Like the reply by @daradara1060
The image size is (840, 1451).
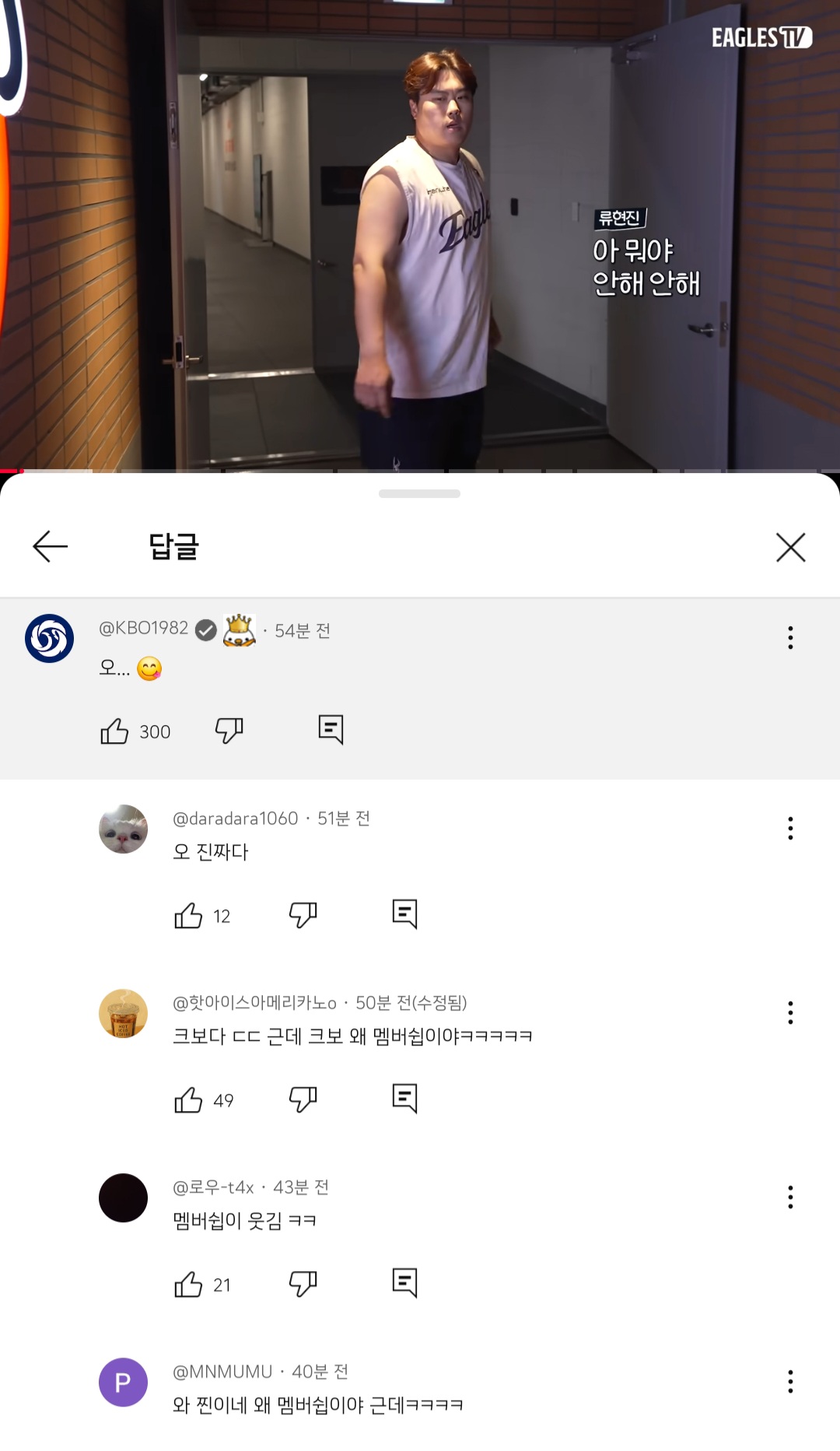(188, 916)
